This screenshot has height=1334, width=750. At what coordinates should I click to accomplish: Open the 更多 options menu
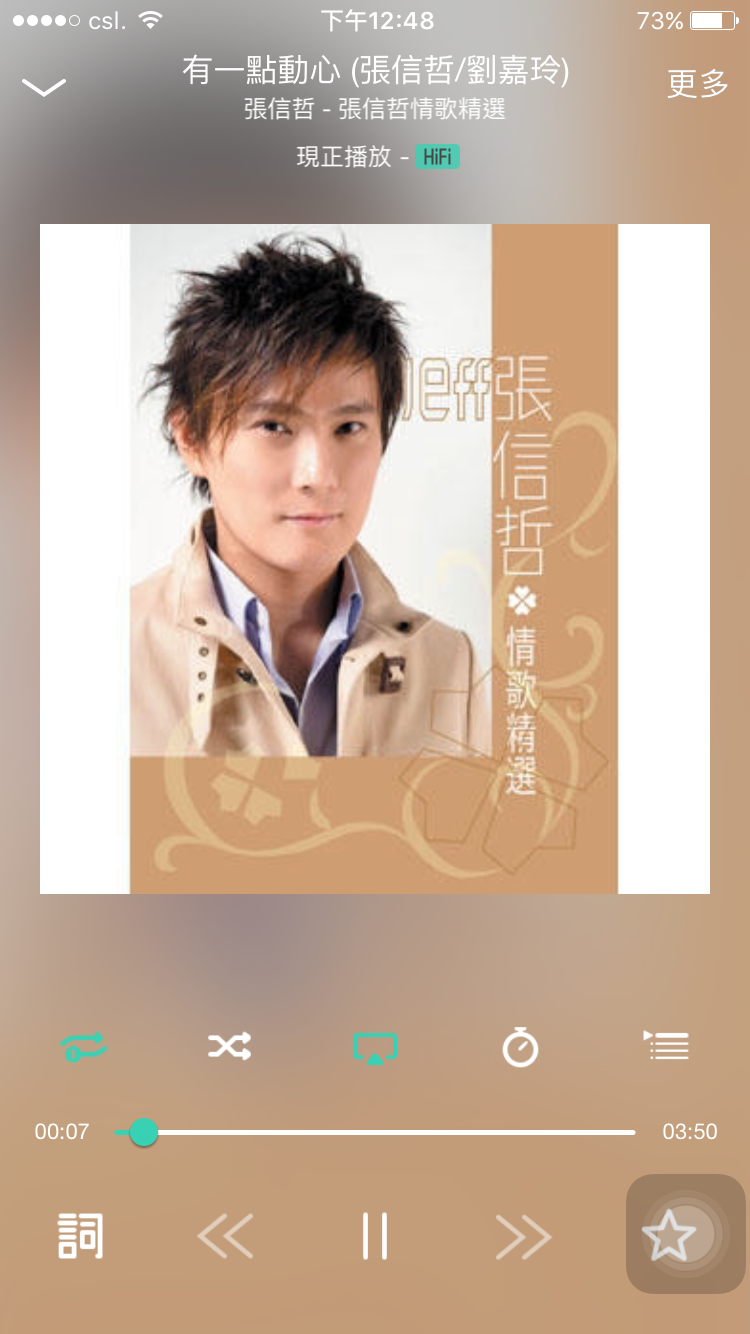click(x=698, y=84)
